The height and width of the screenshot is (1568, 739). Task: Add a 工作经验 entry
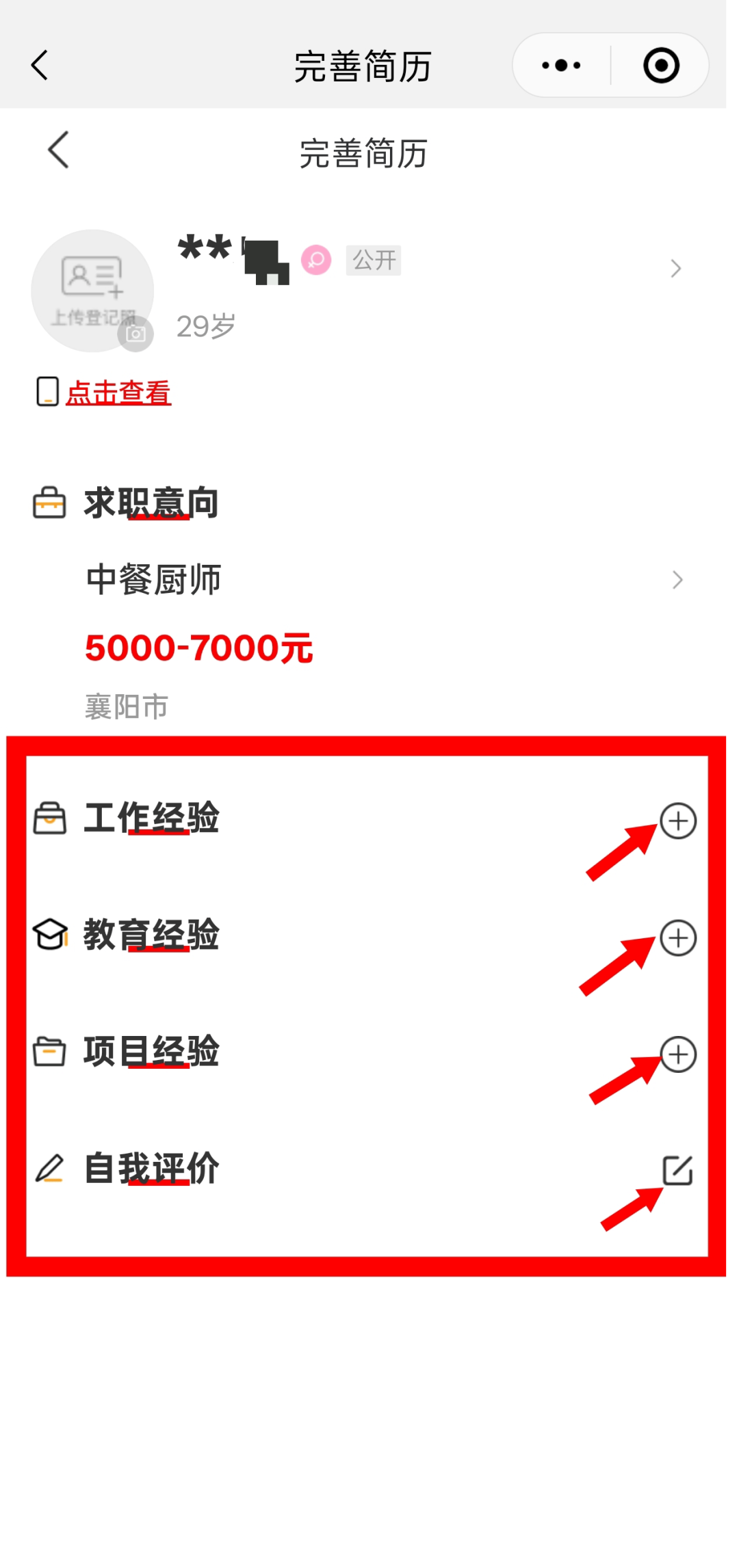[x=678, y=821]
